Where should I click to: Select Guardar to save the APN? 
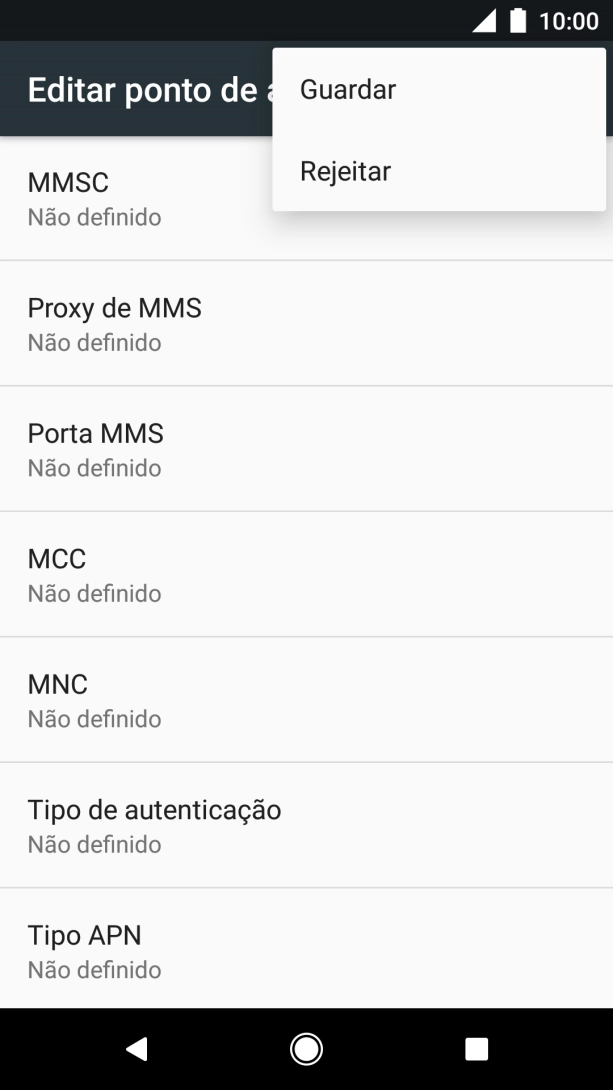tap(348, 90)
